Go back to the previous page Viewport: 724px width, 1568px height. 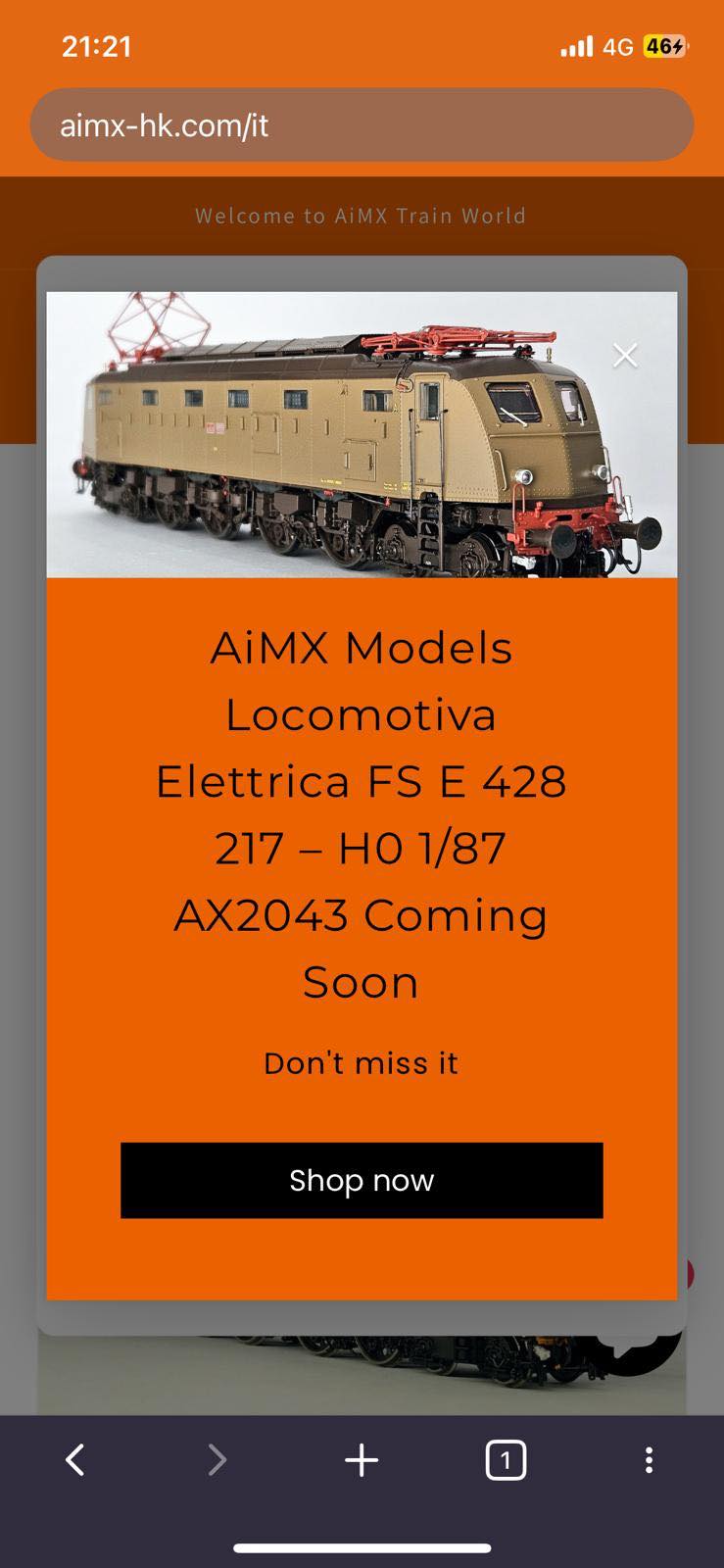(x=75, y=1460)
